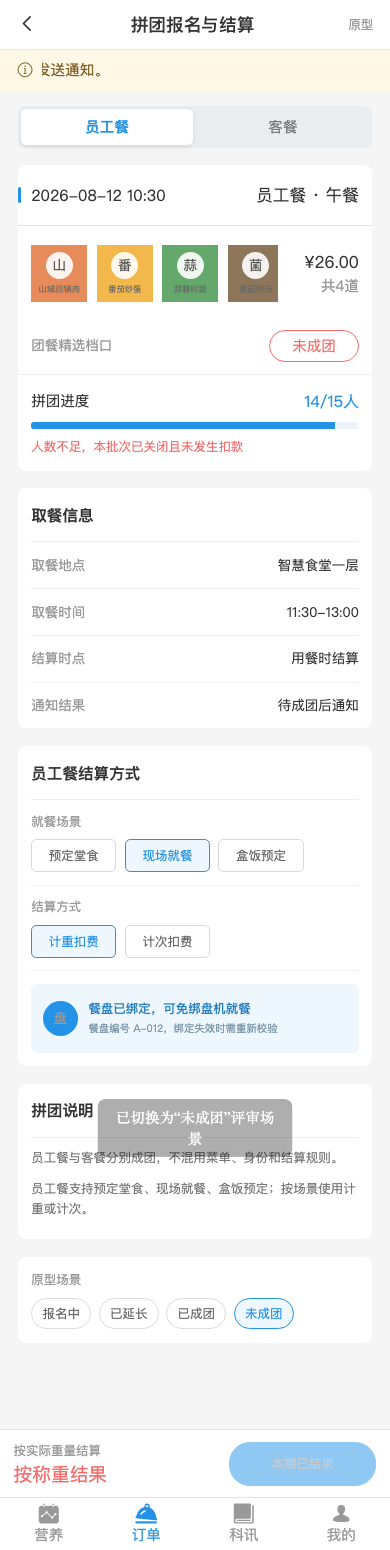This screenshot has height=1550, width=390.
Task: Select the 预定堂食 dining scene
Action: point(74,856)
